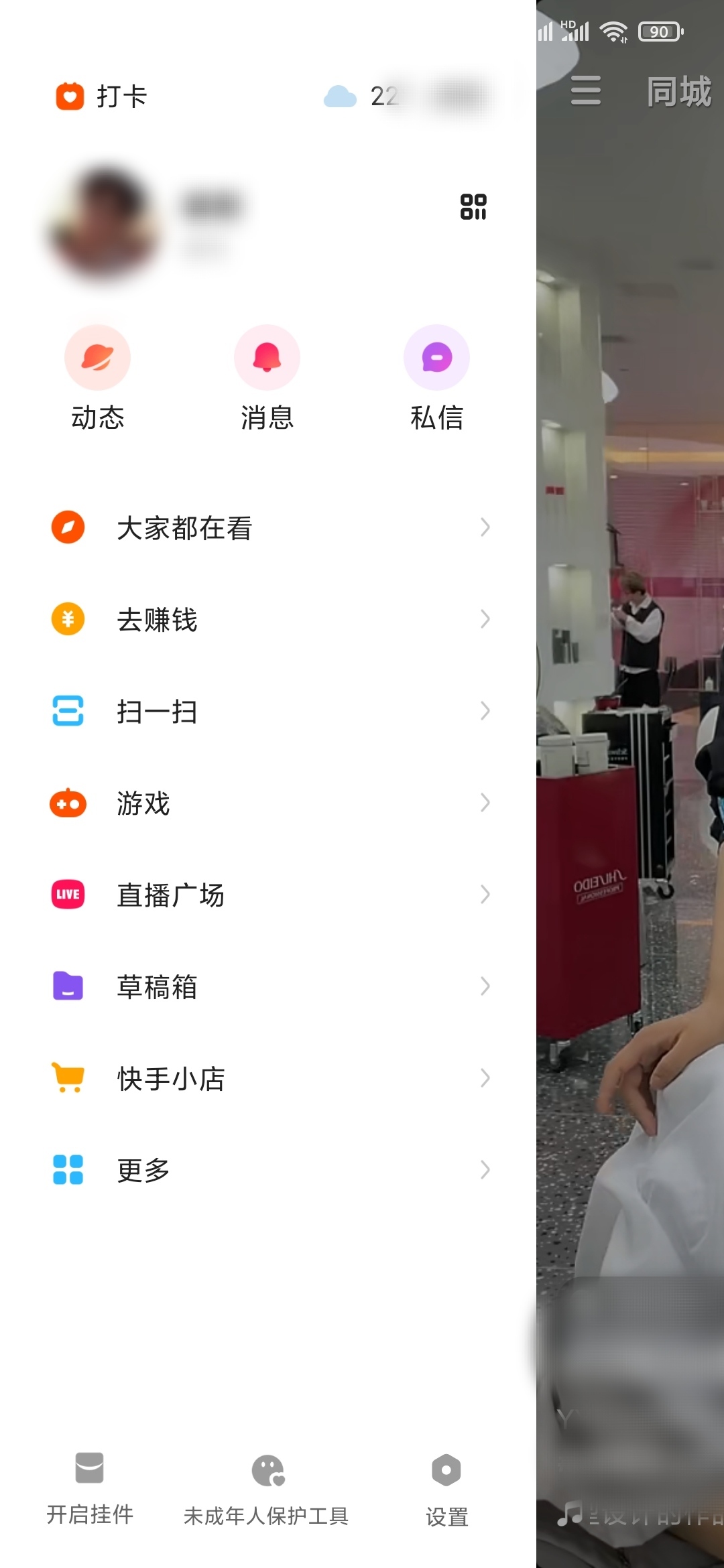724x1568 pixels.
Task: Select the 动态 planet icon
Action: [x=97, y=357]
